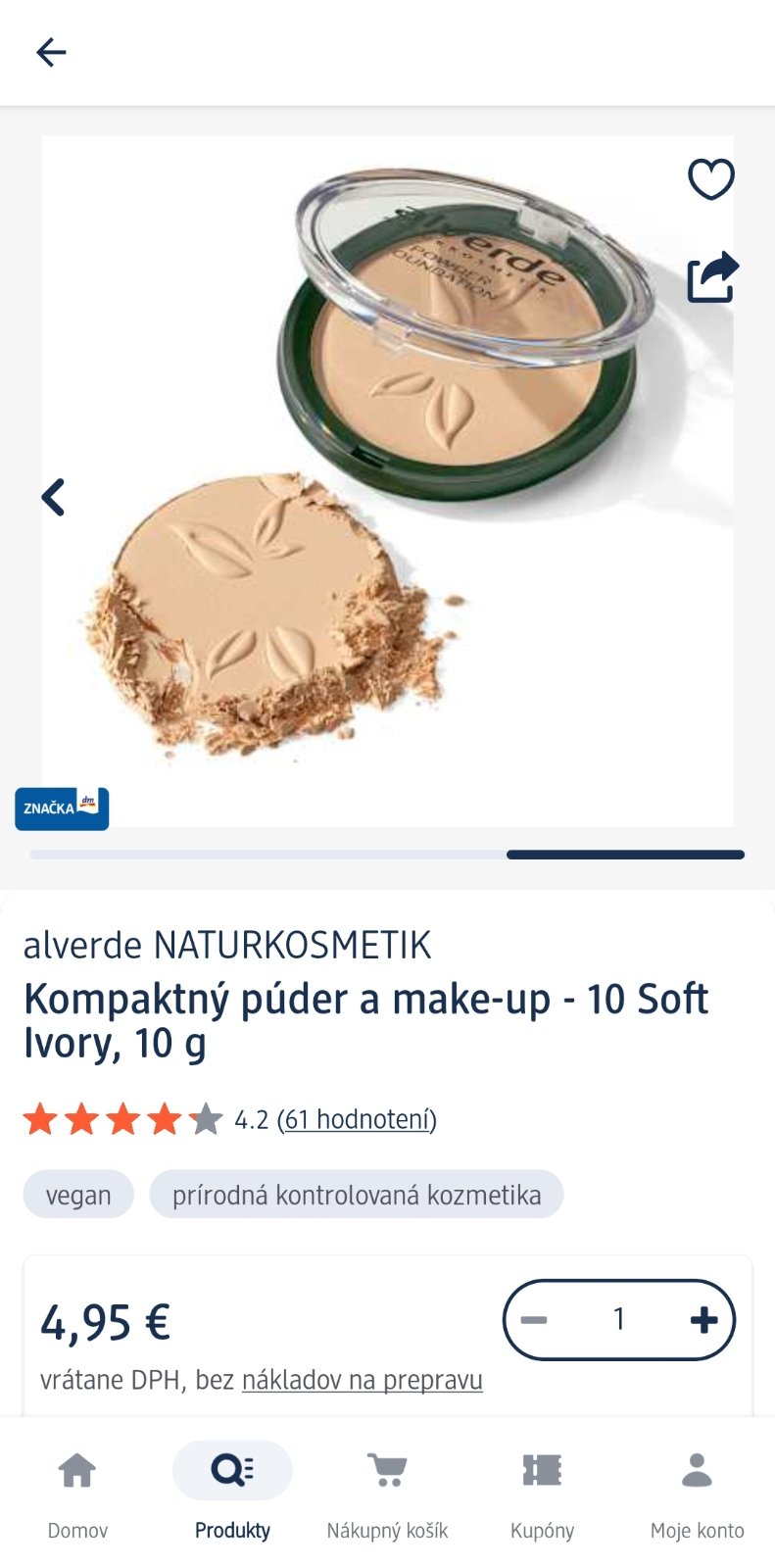This screenshot has width=775, height=1568.
Task: Open the Moje konto tab
Action: 697,1492
